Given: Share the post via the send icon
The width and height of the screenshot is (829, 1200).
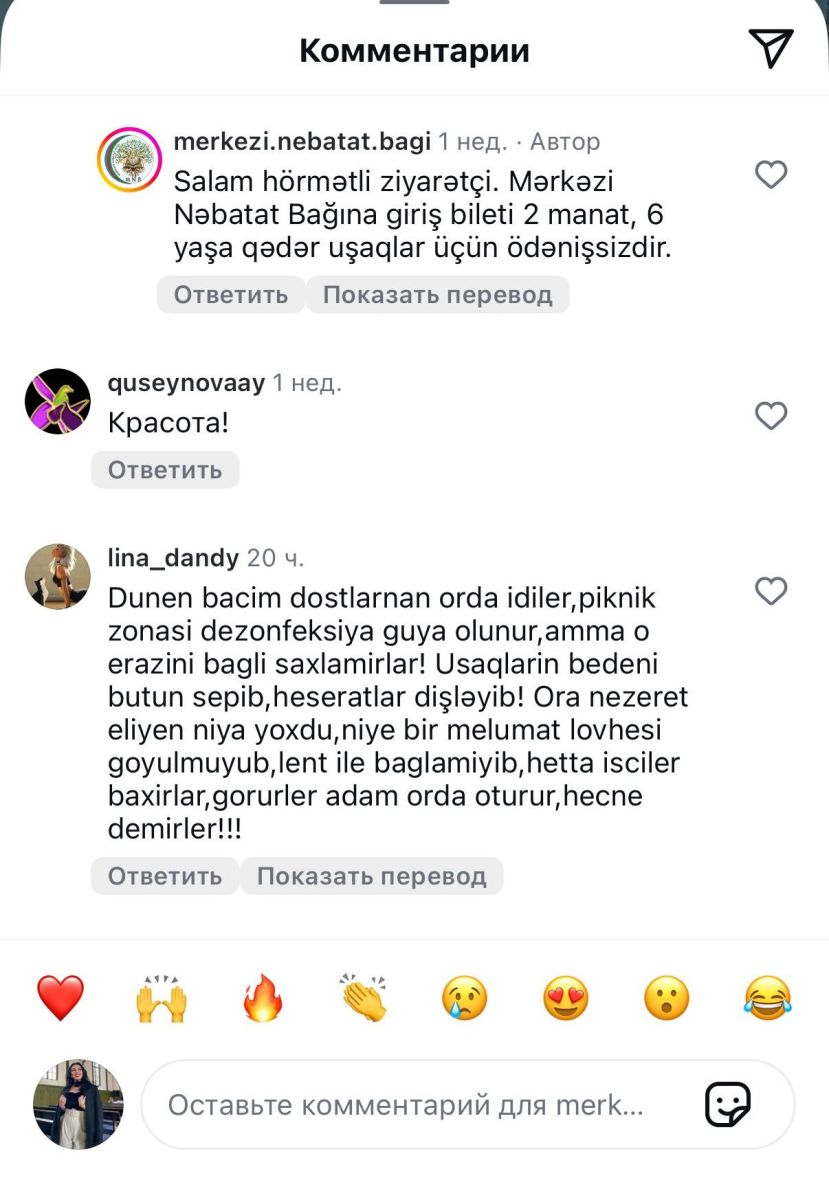Looking at the screenshot, I should (770, 48).
